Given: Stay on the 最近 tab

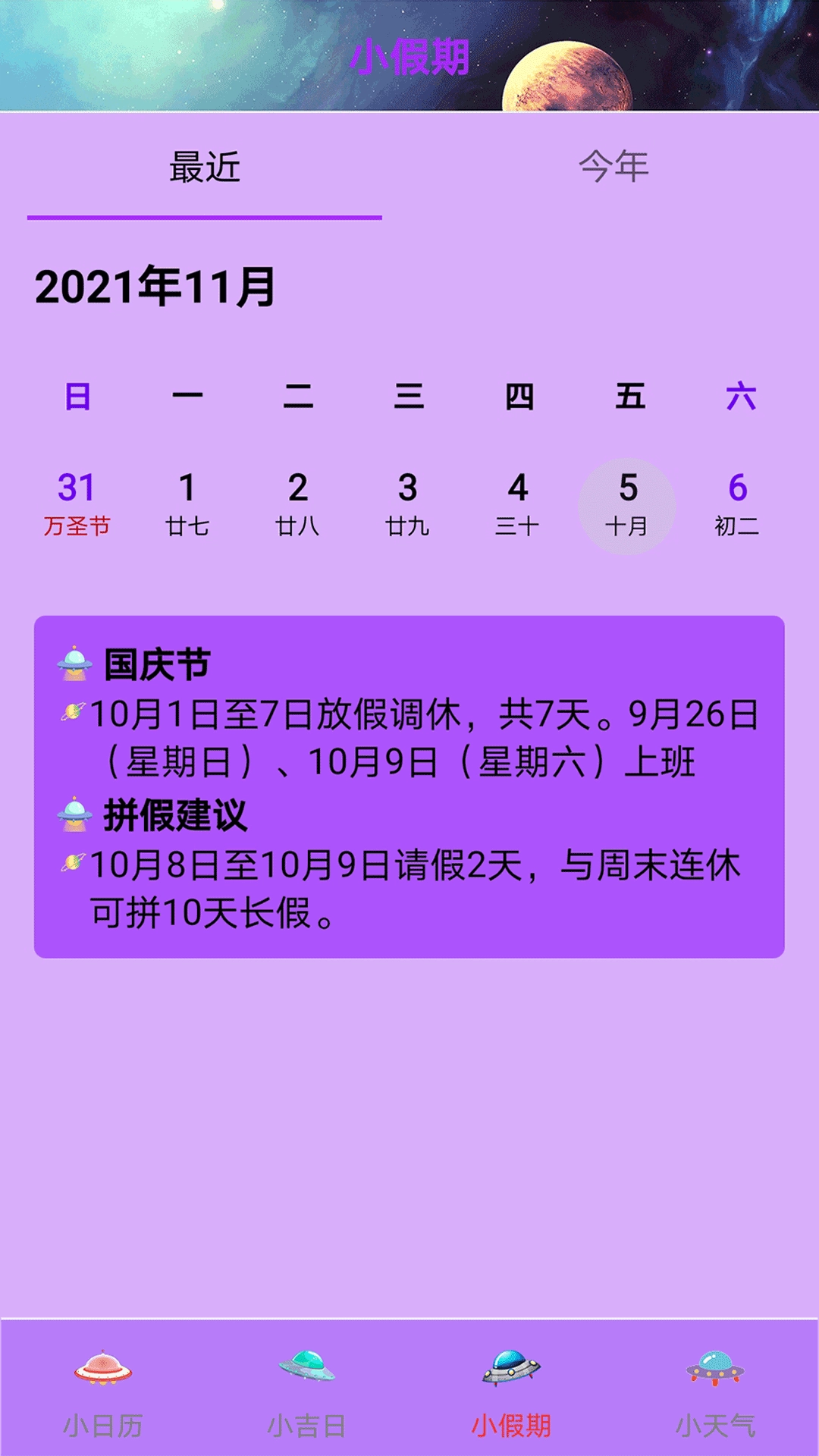Looking at the screenshot, I should [x=203, y=168].
